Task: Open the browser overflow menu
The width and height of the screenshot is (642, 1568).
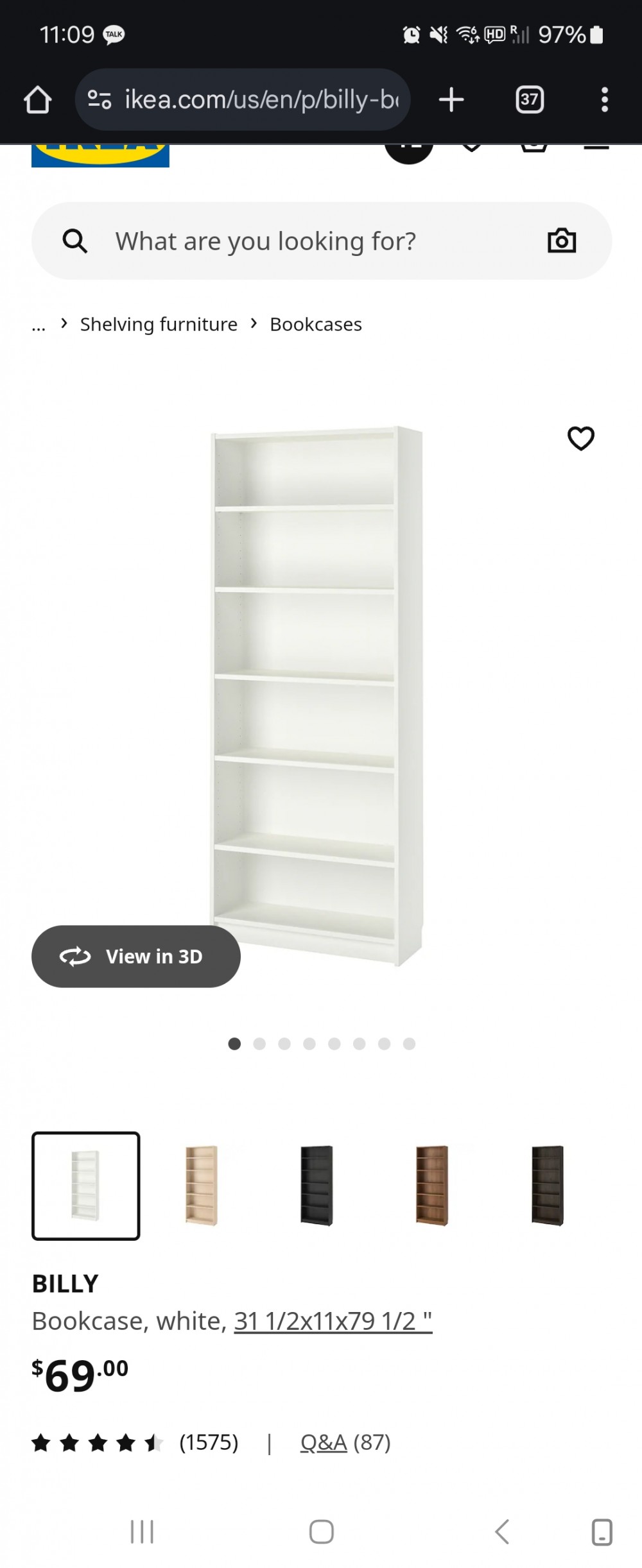Action: tap(604, 100)
